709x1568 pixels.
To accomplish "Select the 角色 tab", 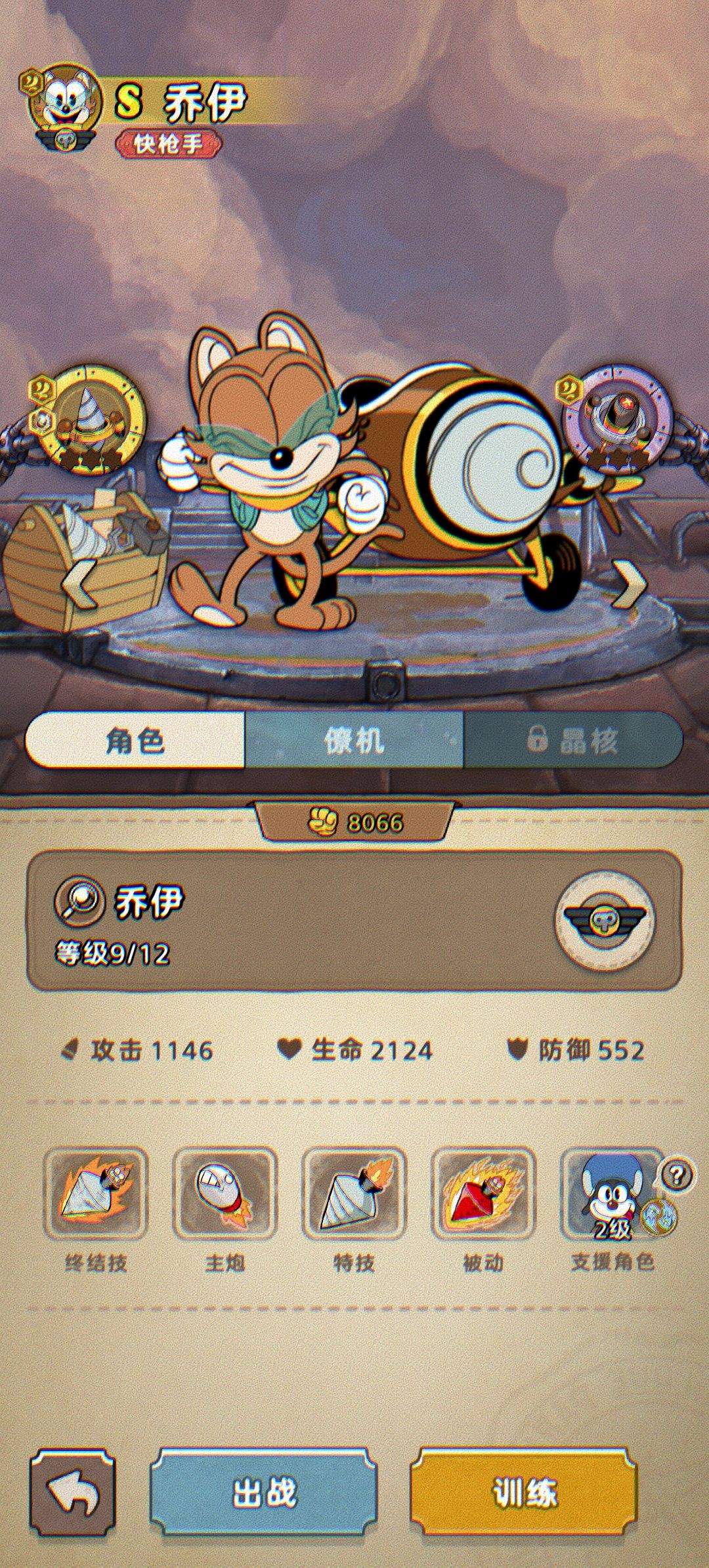I will [x=135, y=740].
